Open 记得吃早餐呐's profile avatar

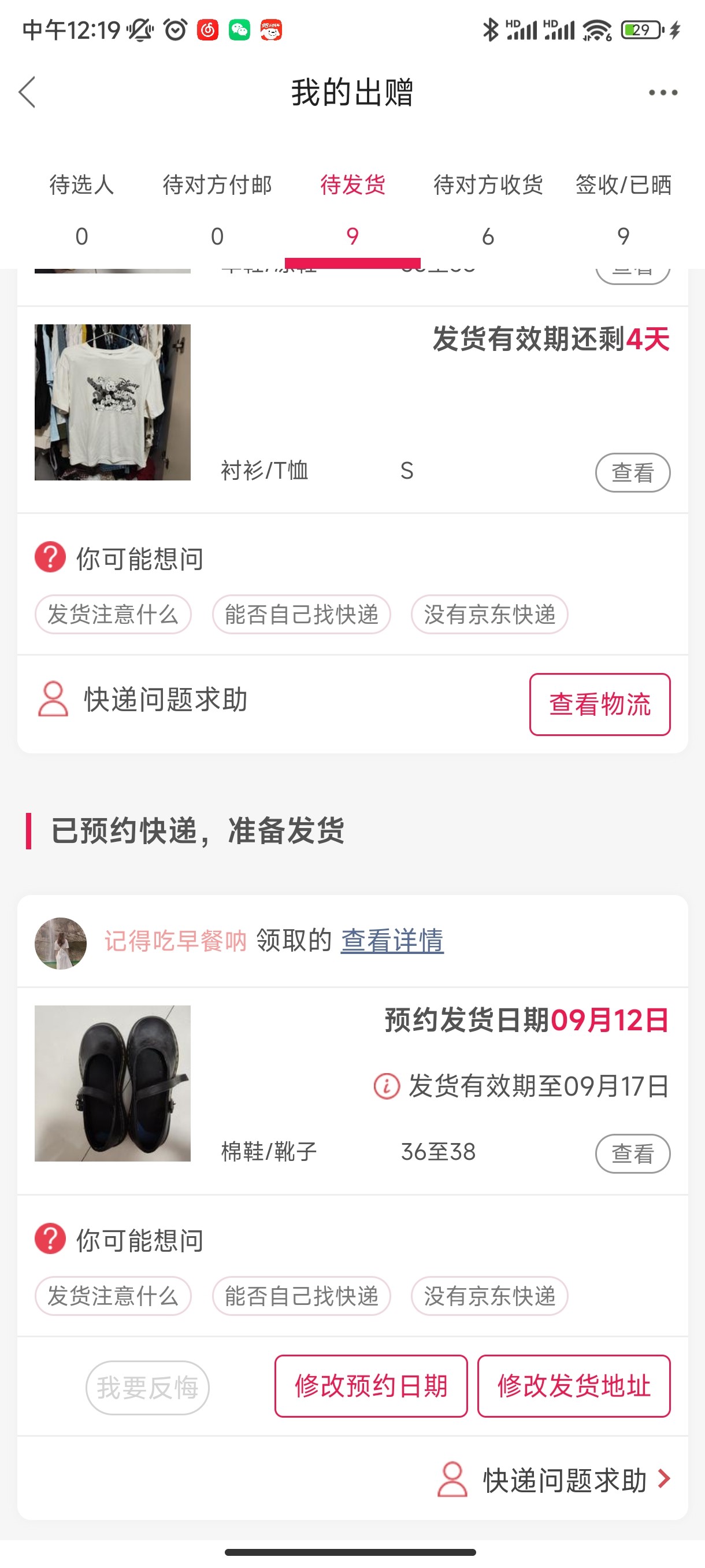[60, 943]
